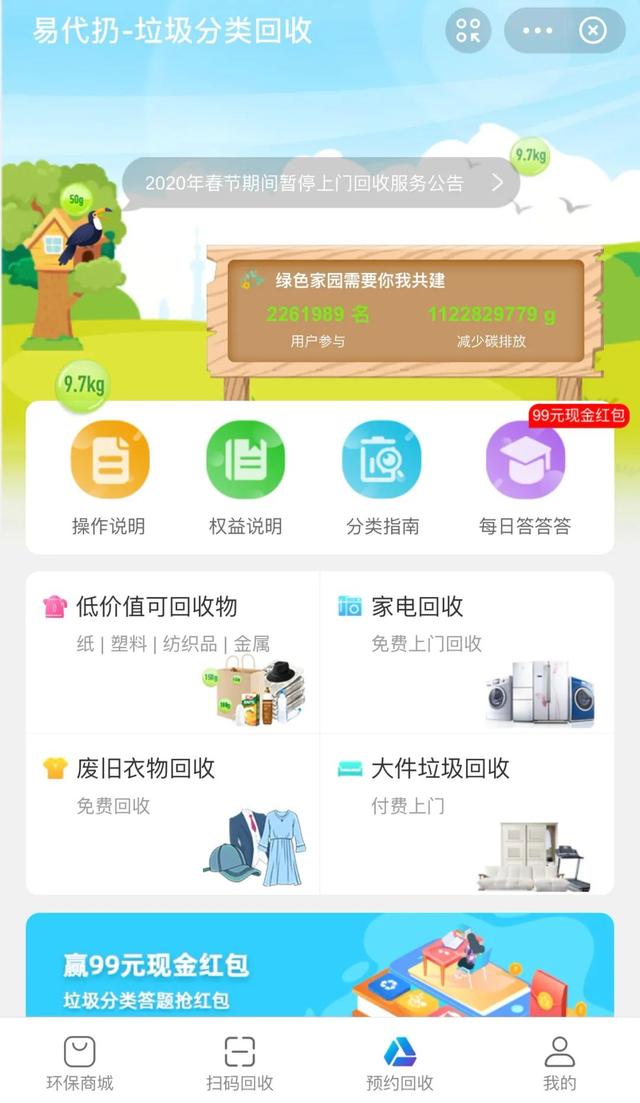Switch to the 我的 tab
The width and height of the screenshot is (640, 1103).
coord(559,1062)
